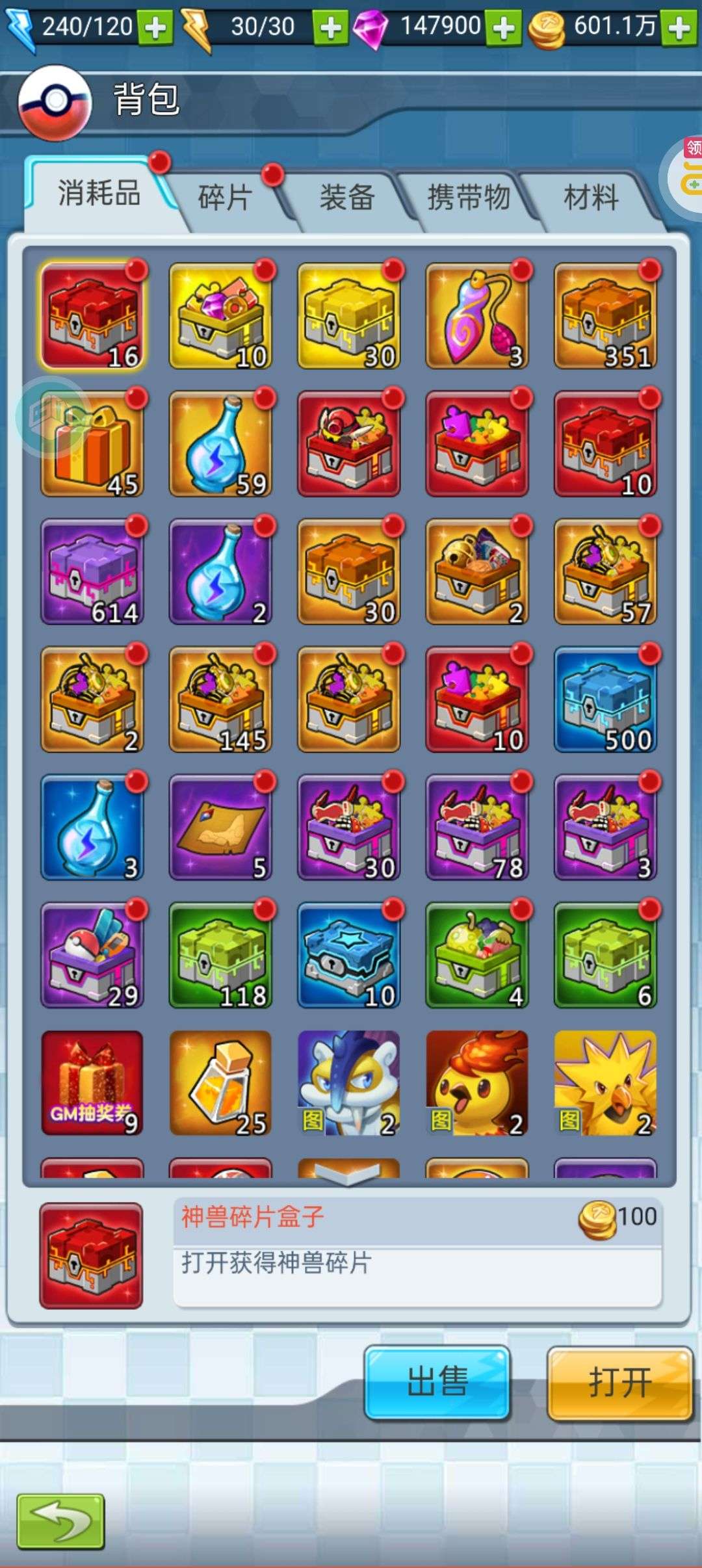
Task: Switch to the 装备 tab
Action: point(347,198)
